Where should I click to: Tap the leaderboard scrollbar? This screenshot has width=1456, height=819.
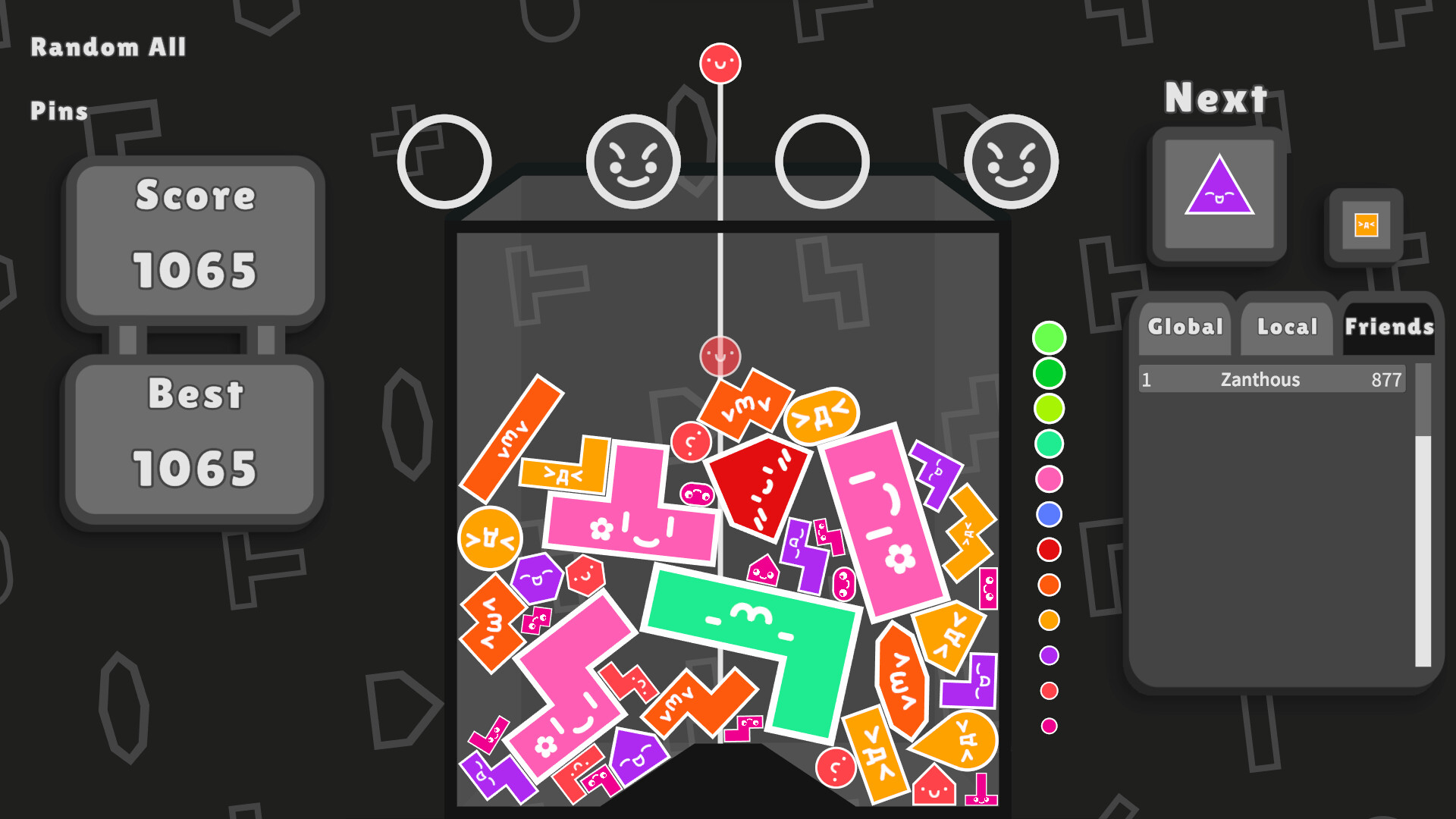pyautogui.click(x=1423, y=550)
